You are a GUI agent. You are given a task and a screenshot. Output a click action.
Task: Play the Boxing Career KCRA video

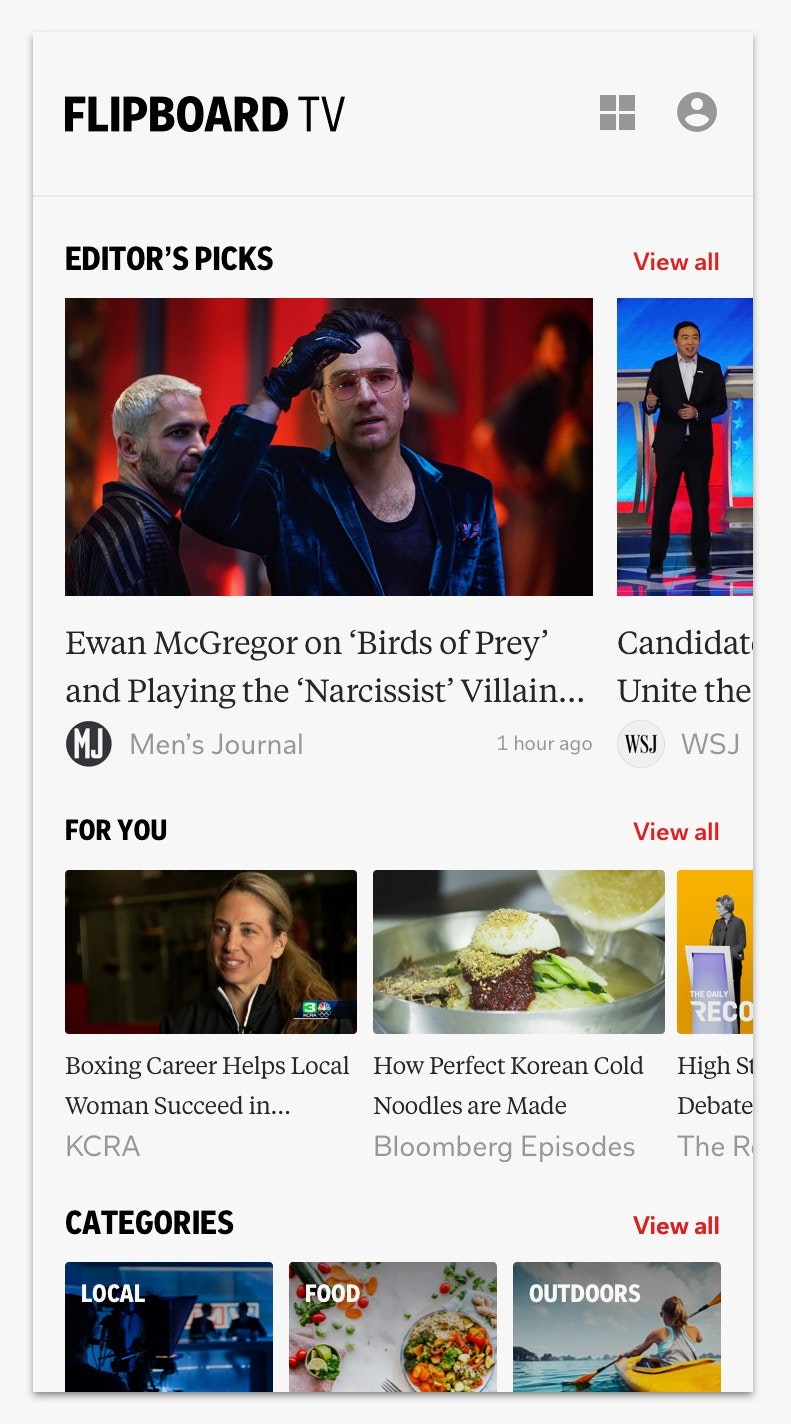pyautogui.click(x=210, y=950)
